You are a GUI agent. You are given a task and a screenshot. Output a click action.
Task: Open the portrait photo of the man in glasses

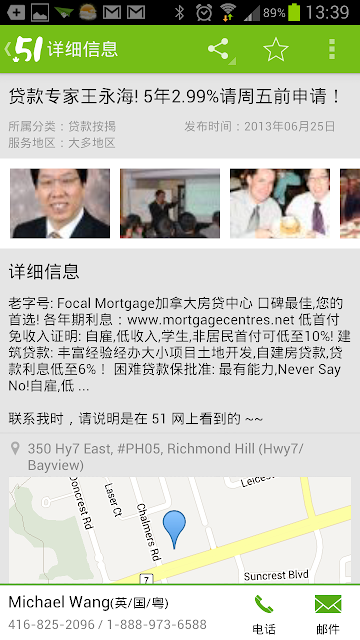(60, 203)
